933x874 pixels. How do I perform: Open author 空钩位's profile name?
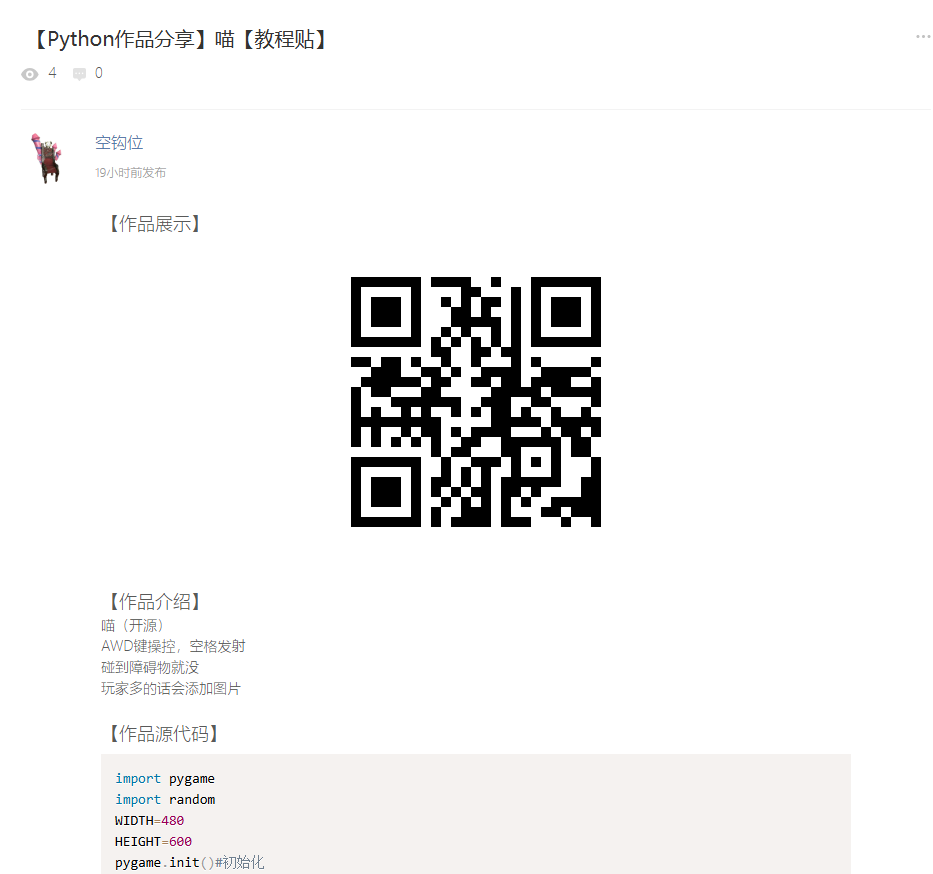(x=119, y=143)
